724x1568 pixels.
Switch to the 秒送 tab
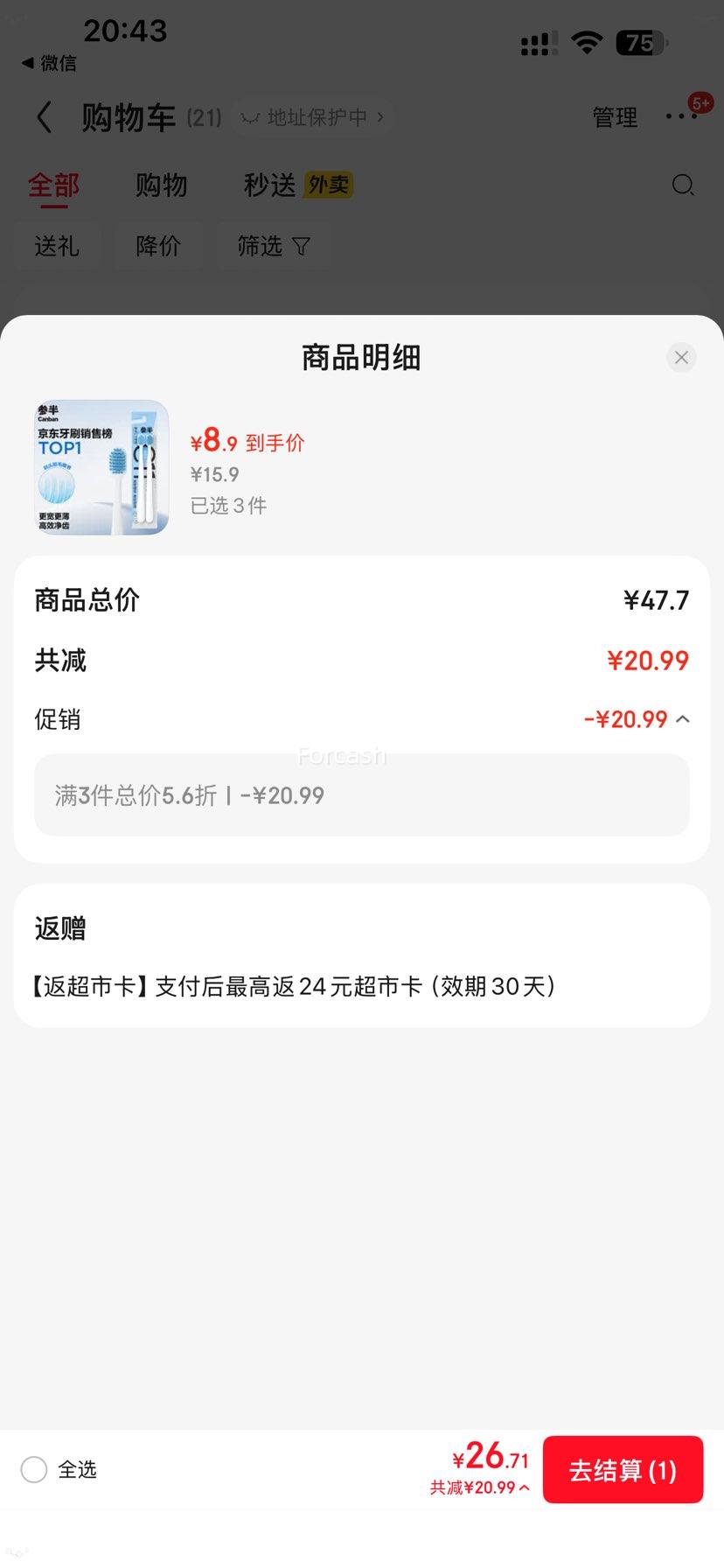point(267,185)
